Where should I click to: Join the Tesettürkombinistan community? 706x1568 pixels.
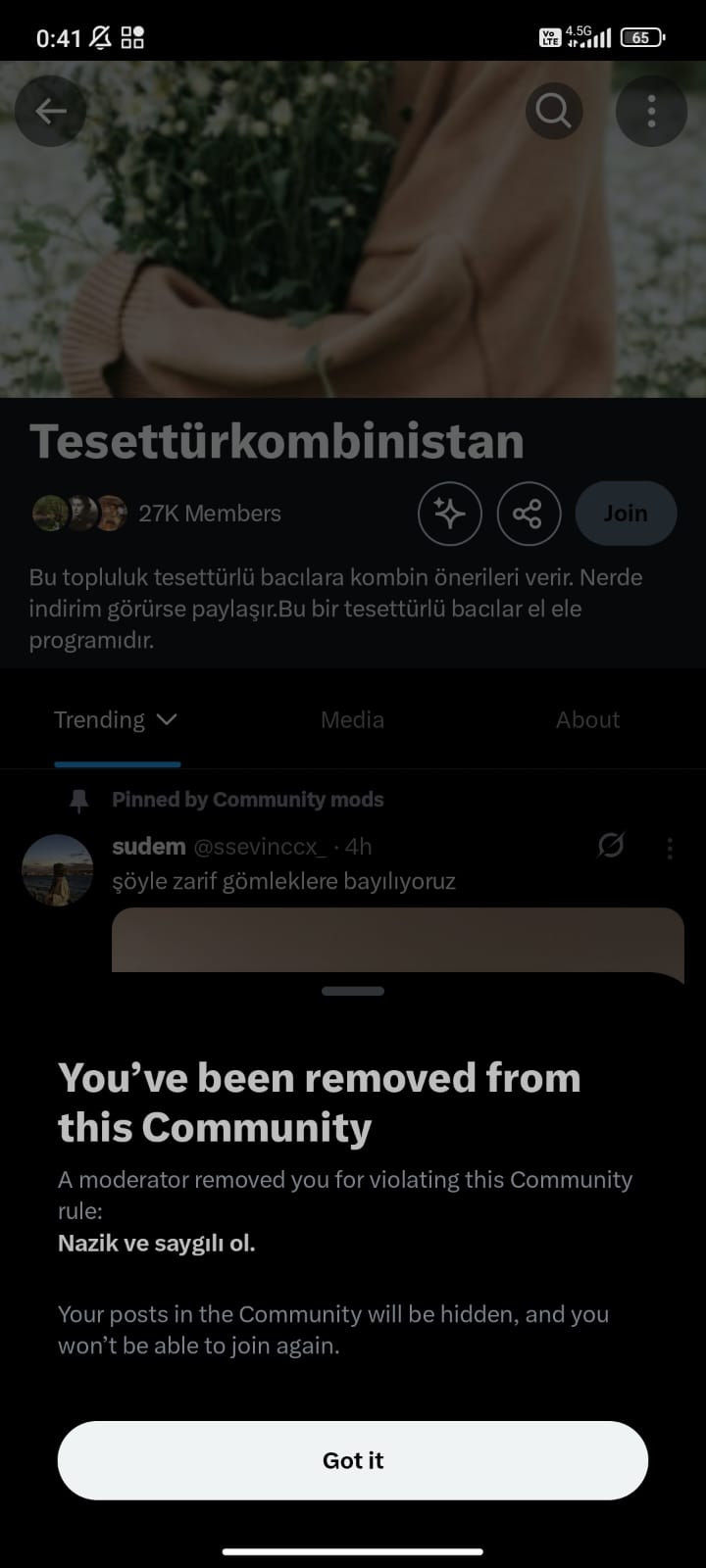coord(626,514)
